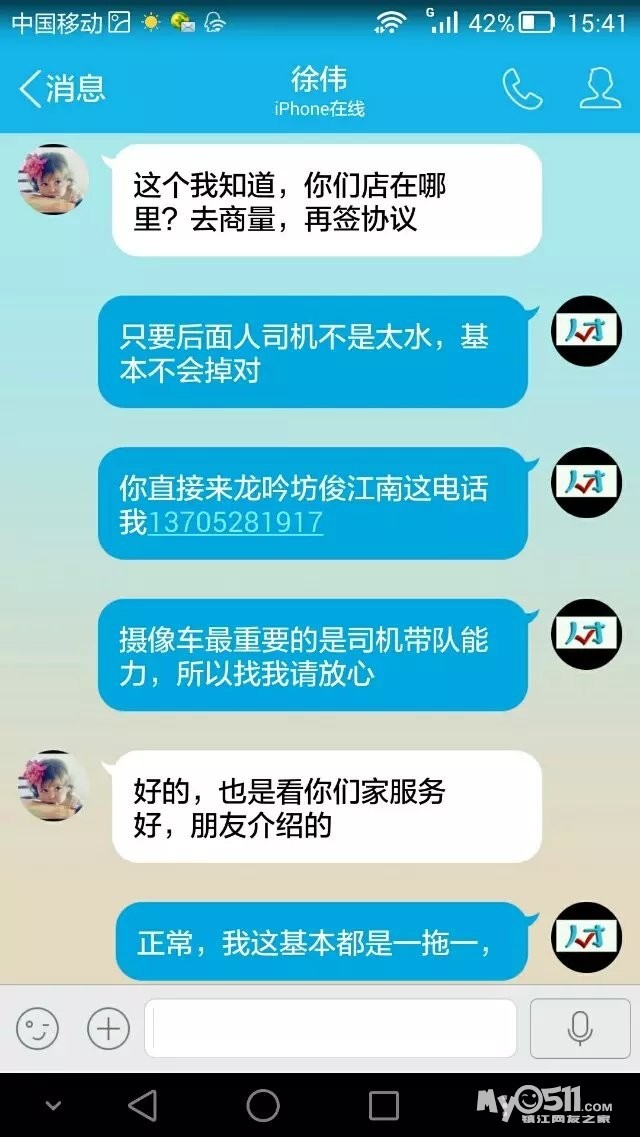Open the plus attachment menu
The image size is (640, 1137).
tap(108, 1028)
